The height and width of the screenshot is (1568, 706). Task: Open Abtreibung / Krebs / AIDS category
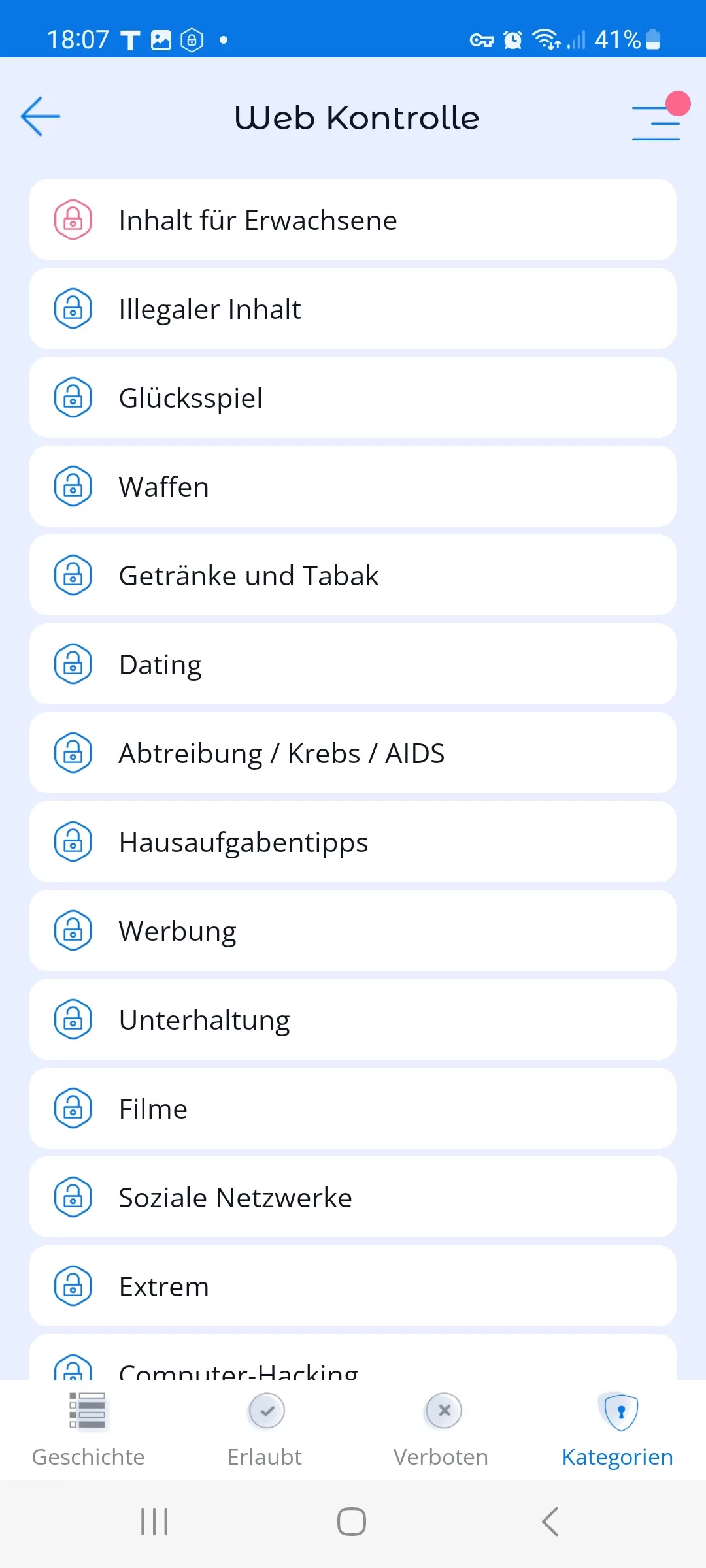353,753
